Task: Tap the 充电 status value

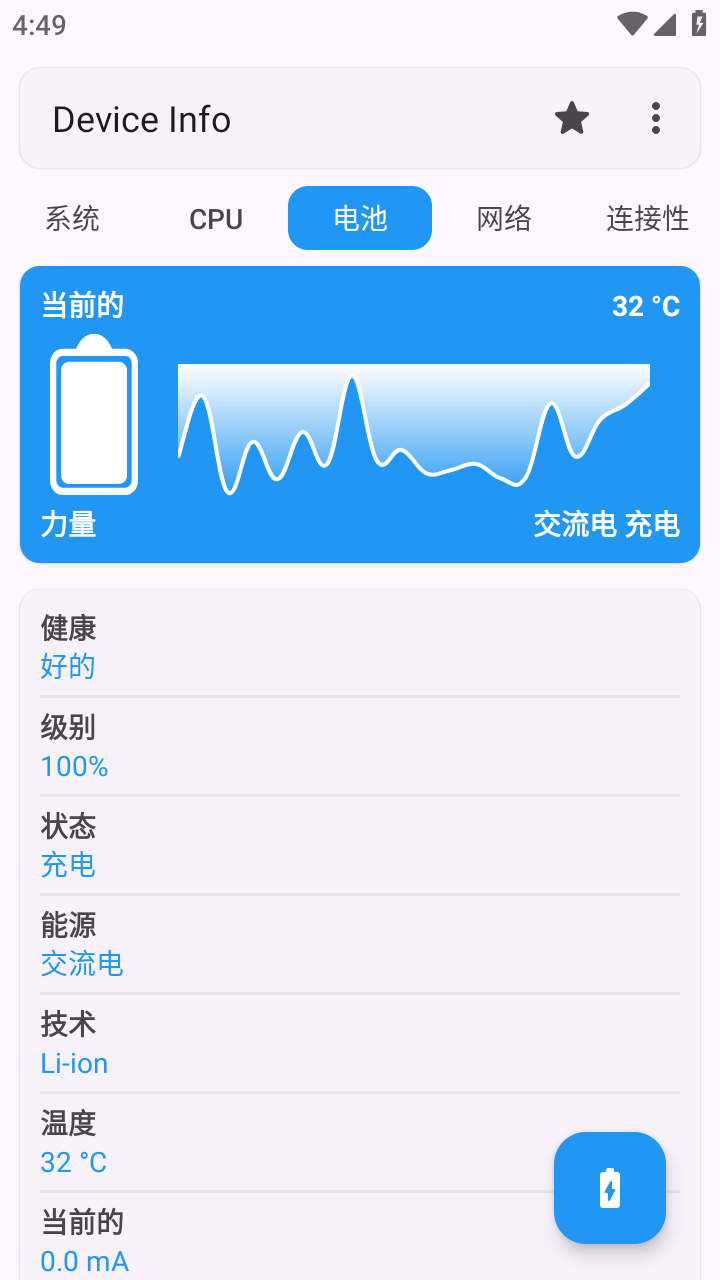Action: coord(68,865)
